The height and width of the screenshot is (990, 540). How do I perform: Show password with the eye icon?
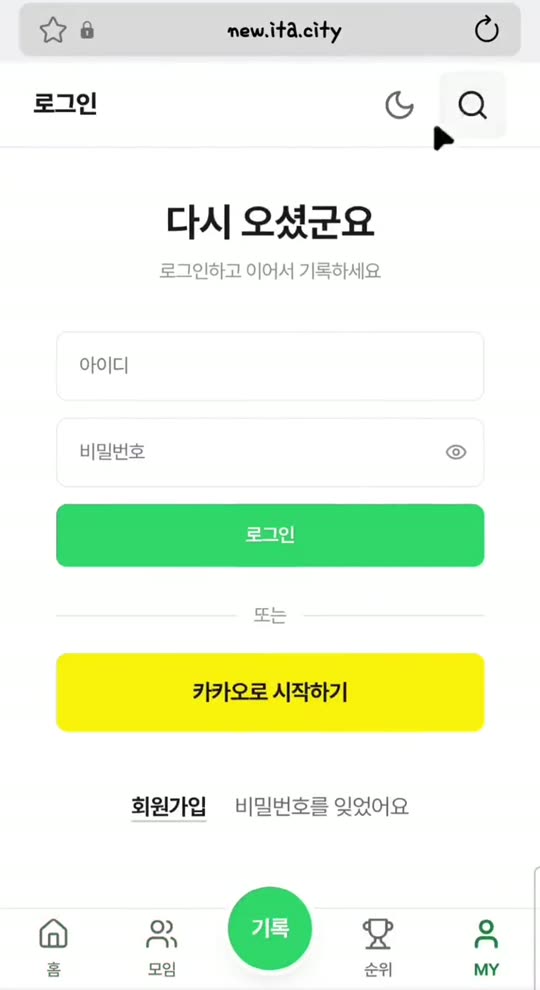456,452
